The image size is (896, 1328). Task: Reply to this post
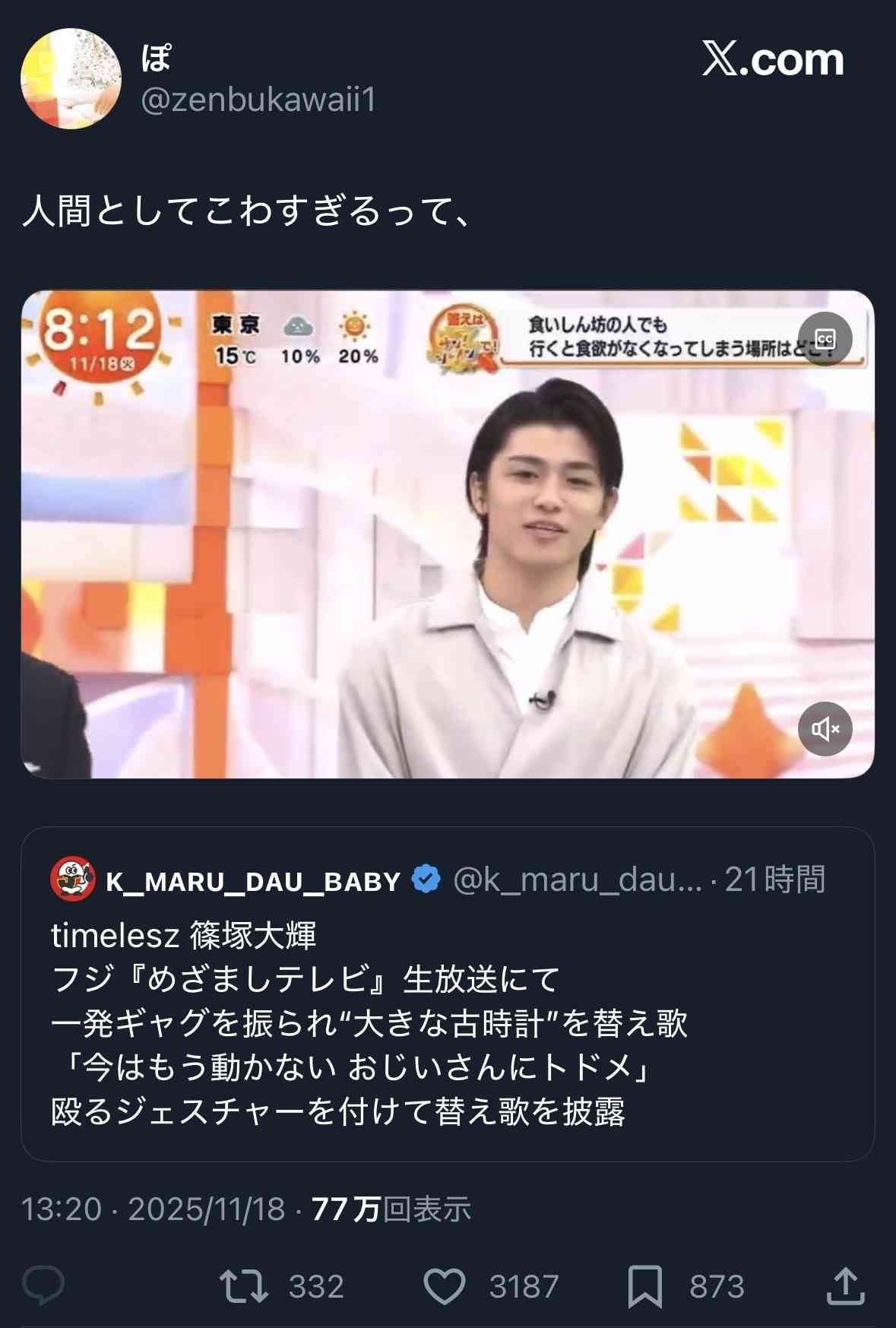43,1285
